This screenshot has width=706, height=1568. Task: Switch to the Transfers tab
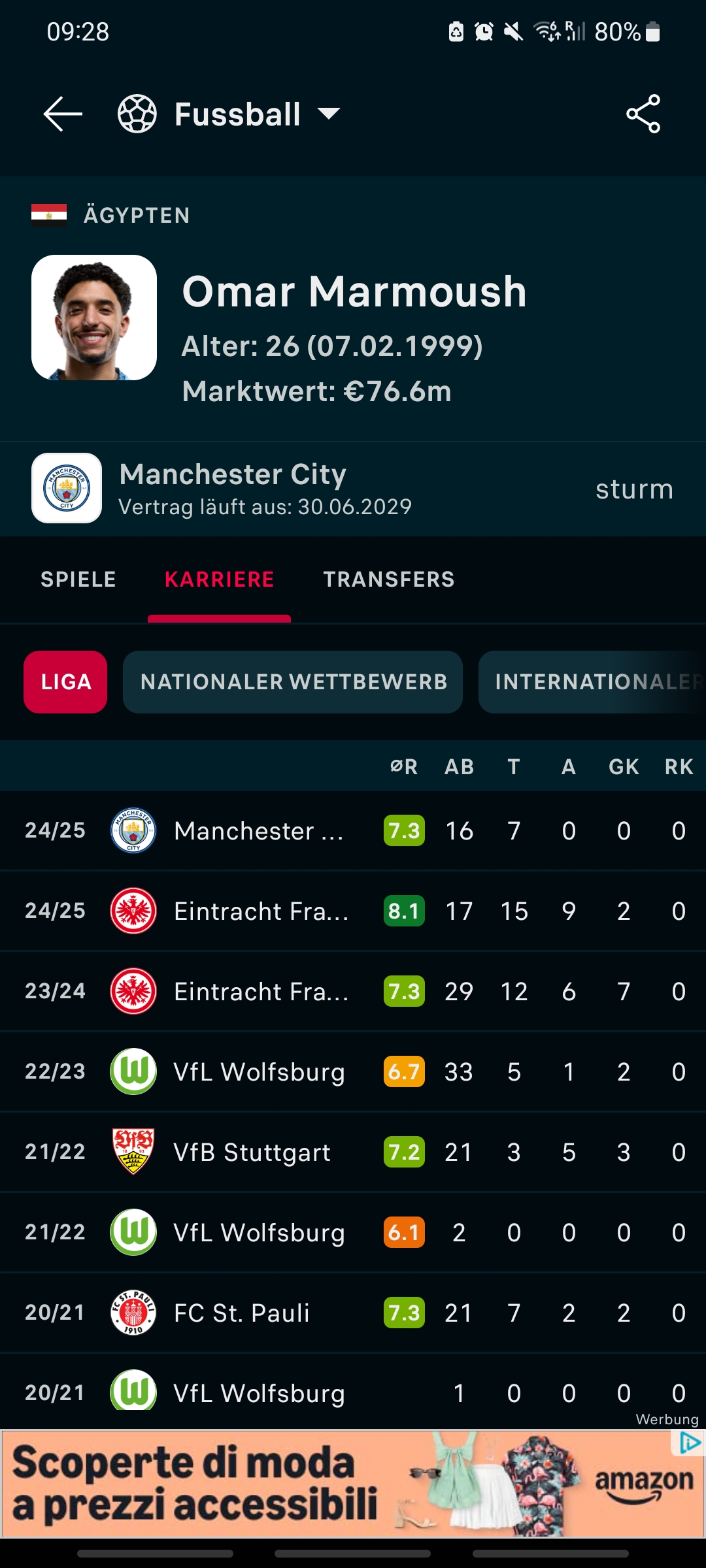pos(389,580)
